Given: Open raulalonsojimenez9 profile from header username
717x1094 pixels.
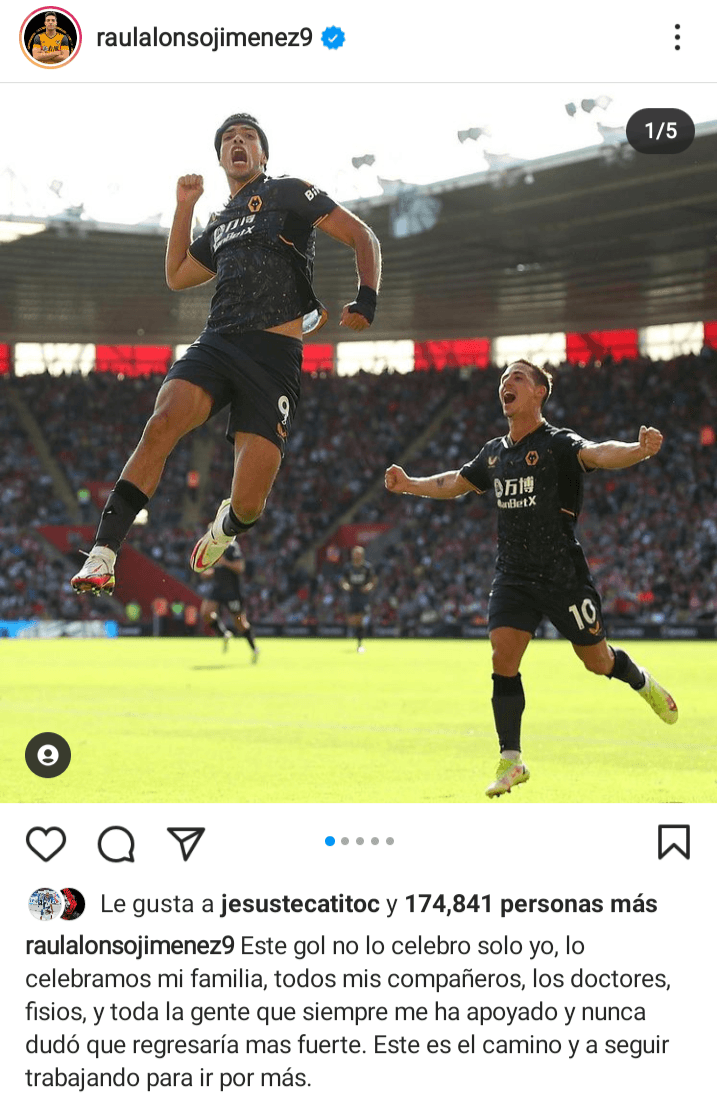Looking at the screenshot, I should (204, 39).
